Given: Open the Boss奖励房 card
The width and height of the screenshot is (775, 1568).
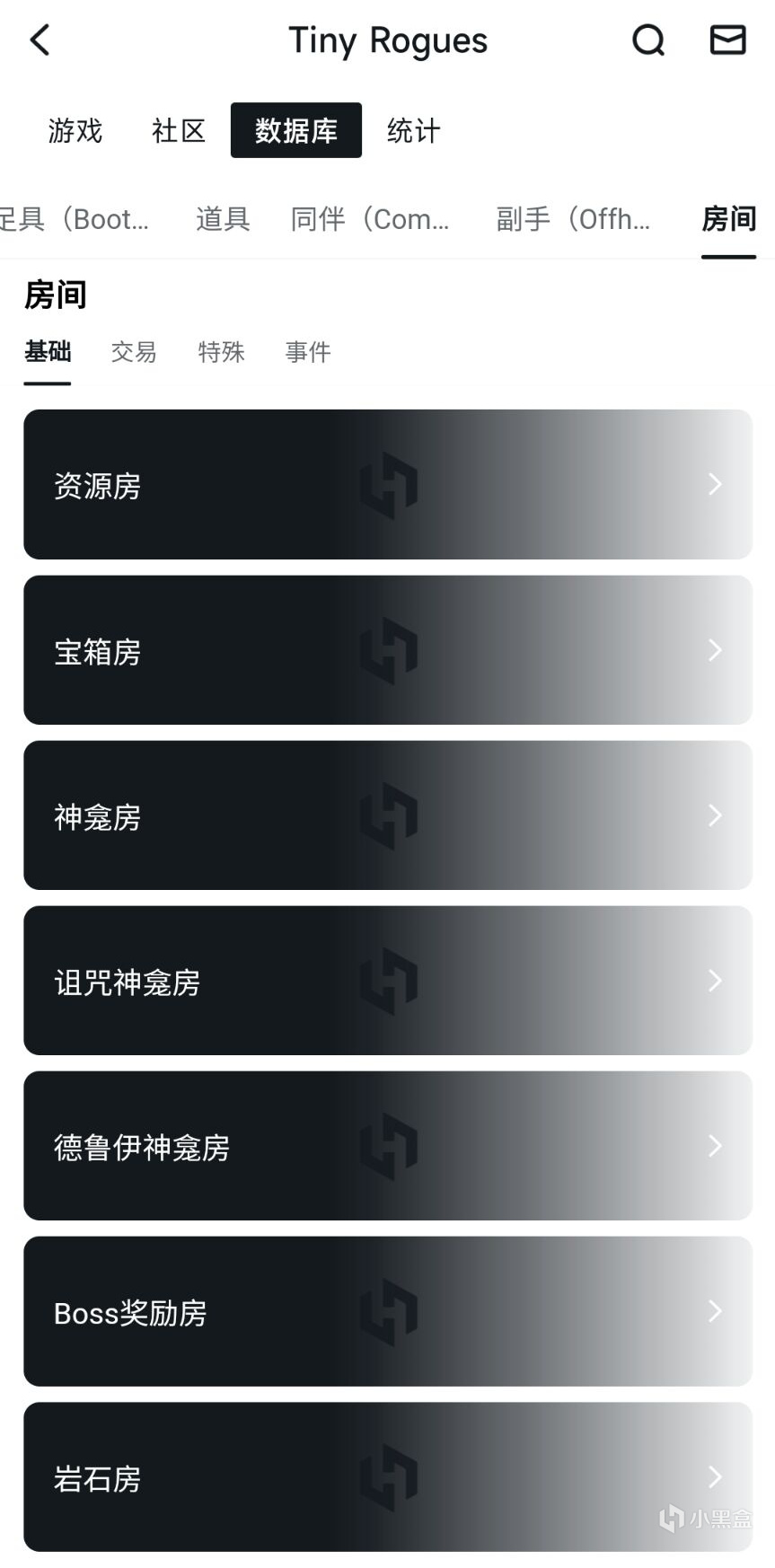Looking at the screenshot, I should (388, 1311).
